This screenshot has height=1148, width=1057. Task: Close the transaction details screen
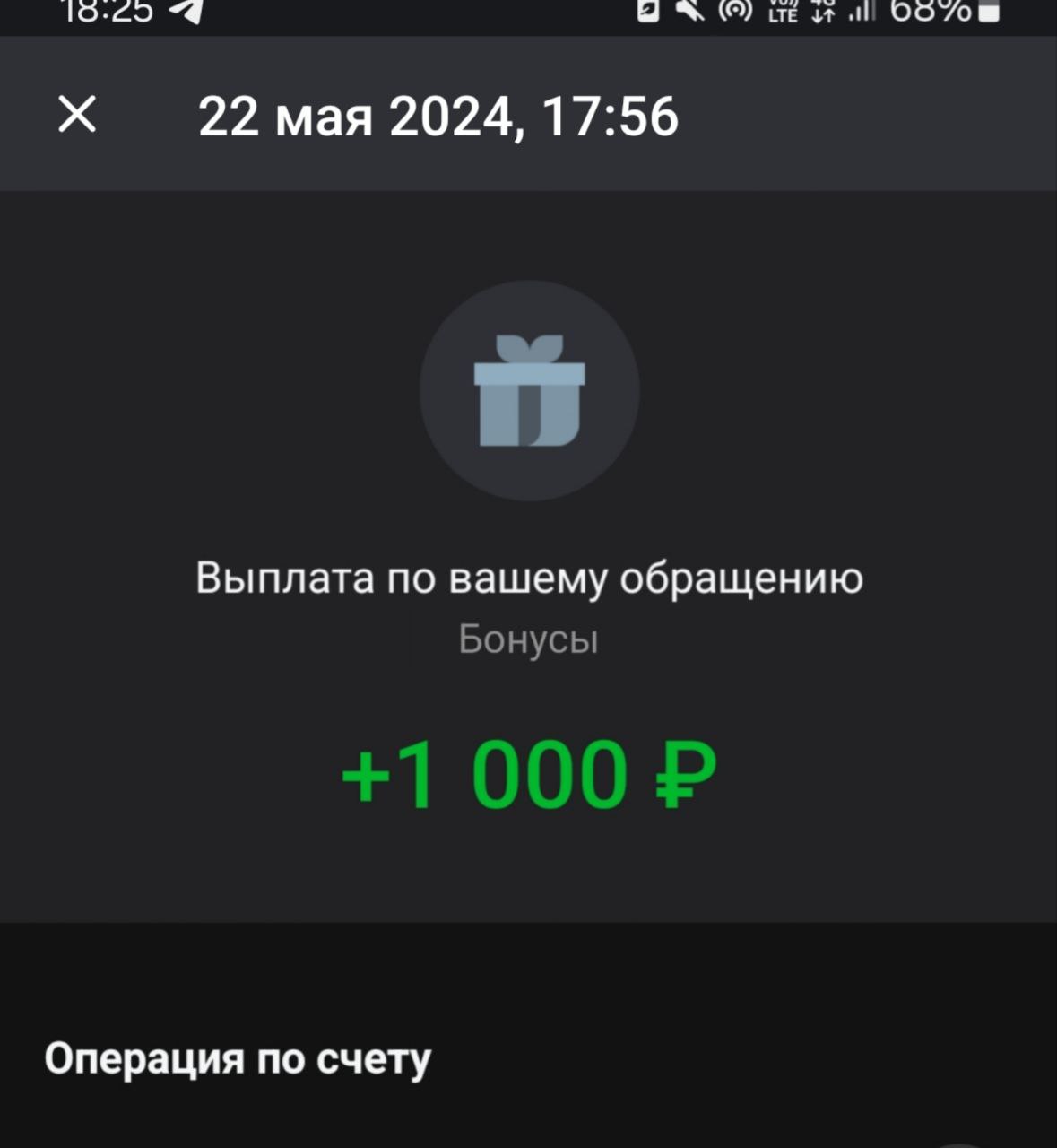[x=77, y=115]
